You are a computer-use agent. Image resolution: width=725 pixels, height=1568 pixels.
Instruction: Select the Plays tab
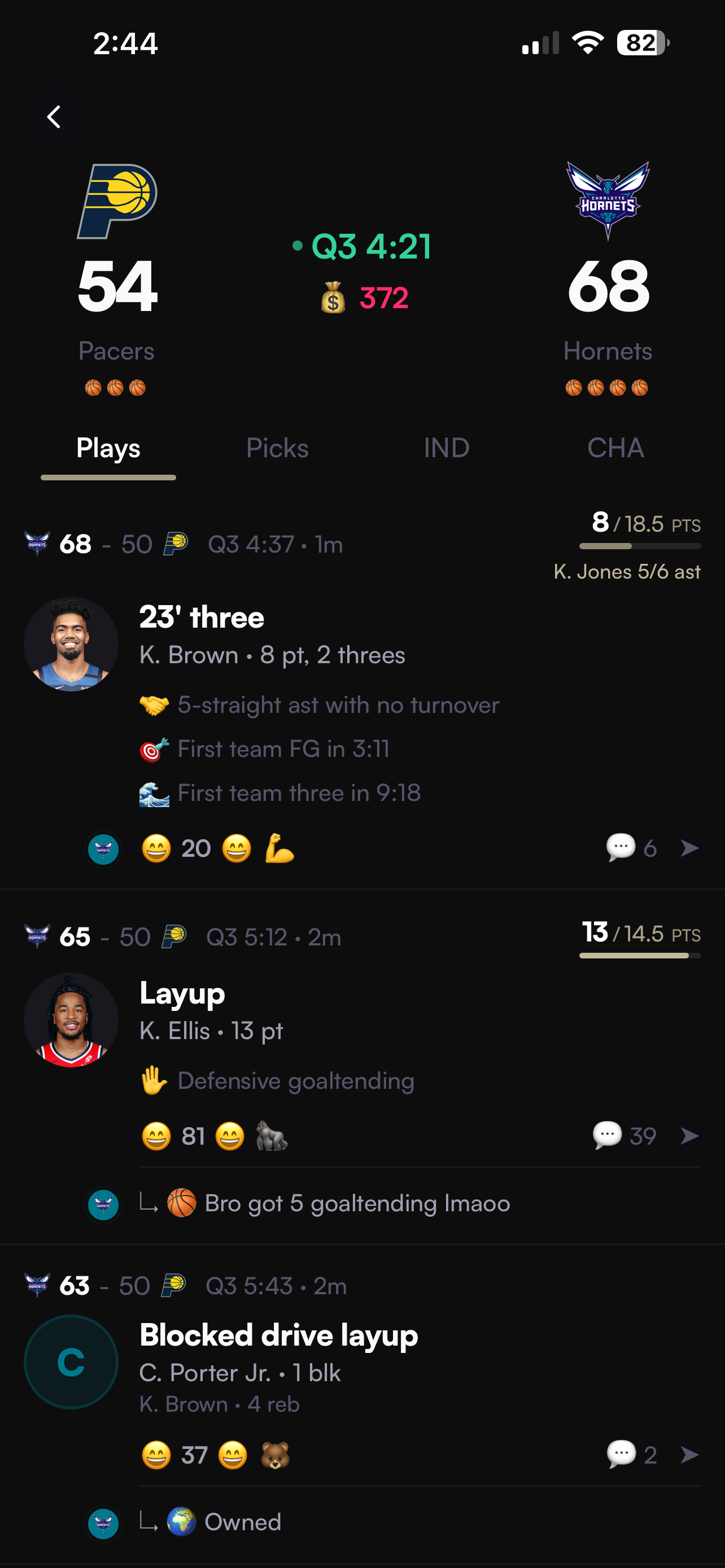click(108, 448)
